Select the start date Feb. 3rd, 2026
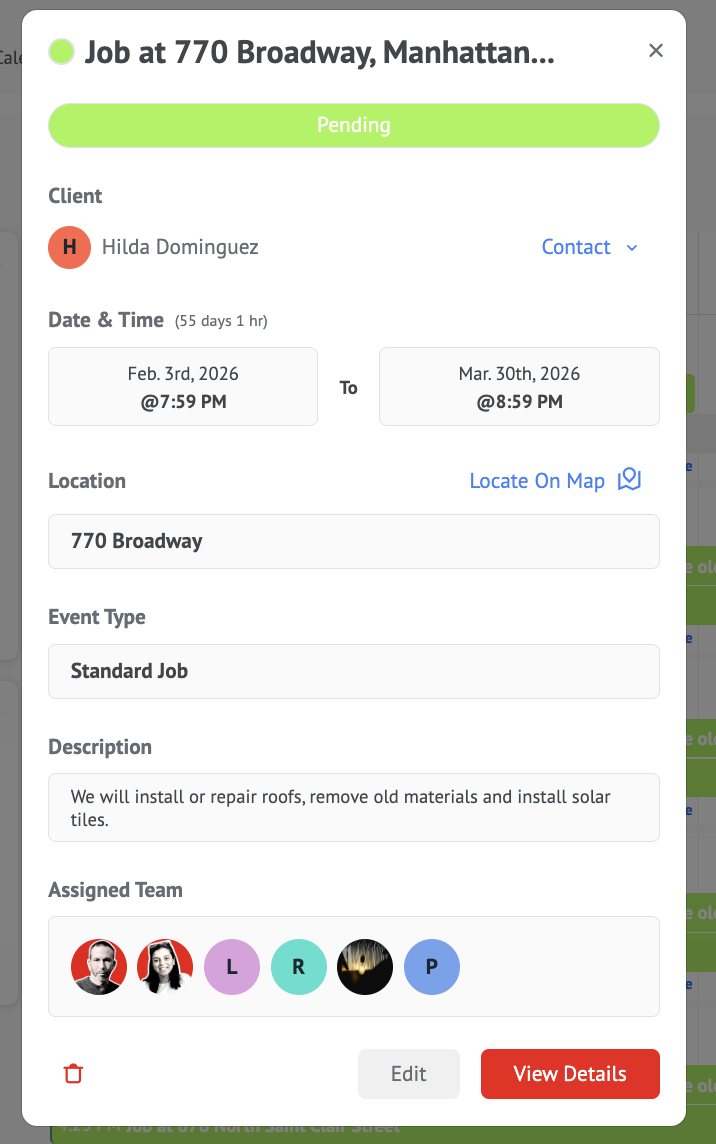The width and height of the screenshot is (716, 1144). (x=183, y=387)
